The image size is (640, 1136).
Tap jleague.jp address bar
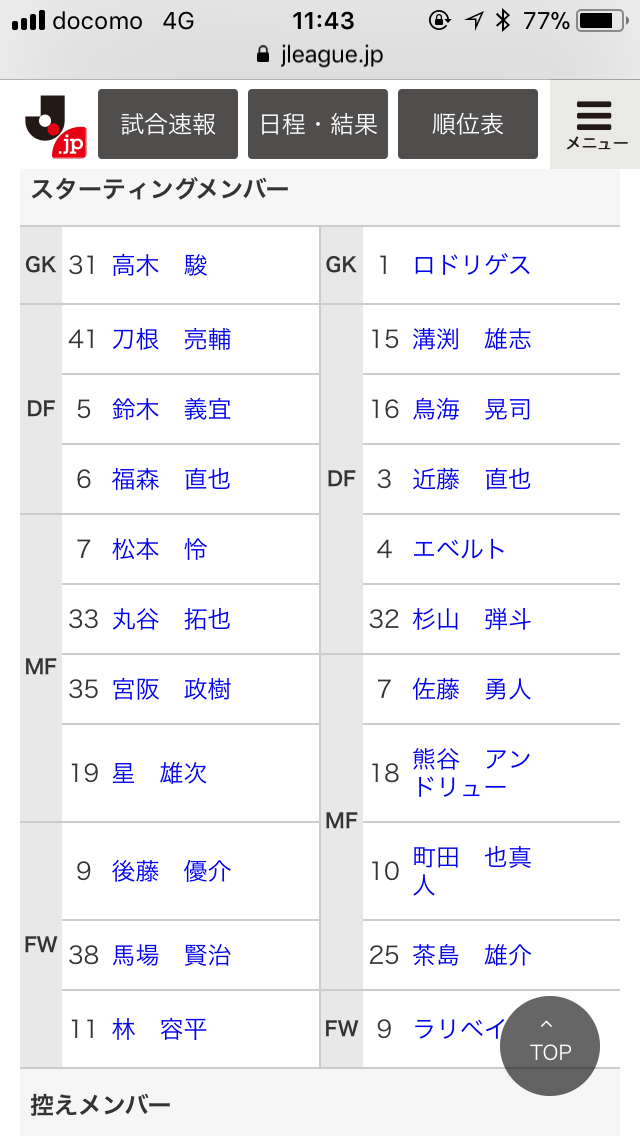point(320,55)
